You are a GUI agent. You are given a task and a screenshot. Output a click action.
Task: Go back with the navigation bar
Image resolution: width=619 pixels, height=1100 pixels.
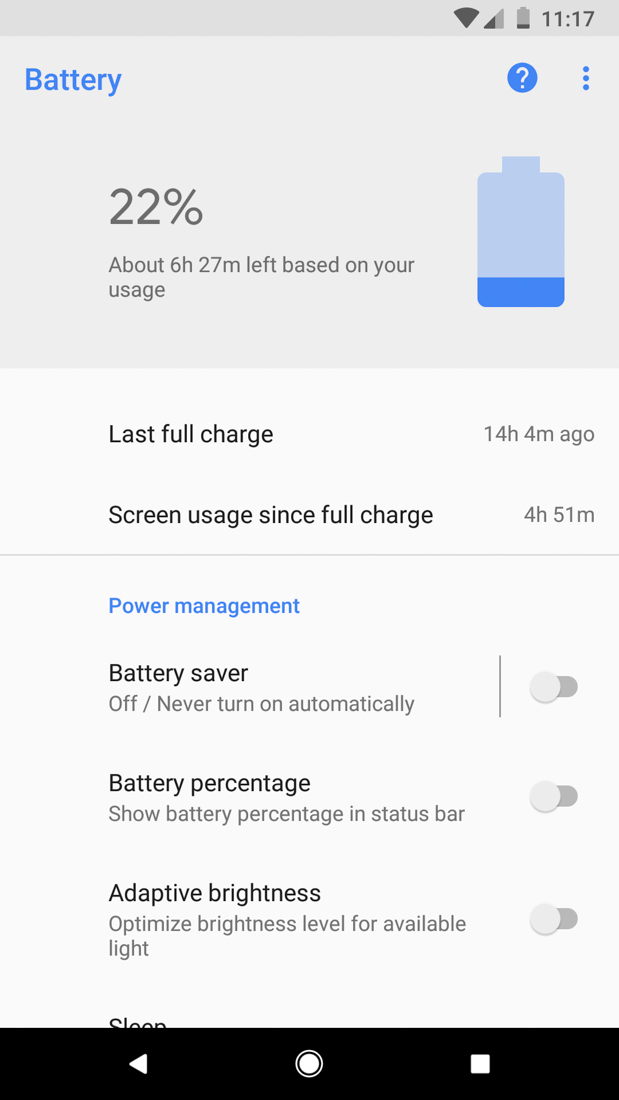tap(138, 1064)
